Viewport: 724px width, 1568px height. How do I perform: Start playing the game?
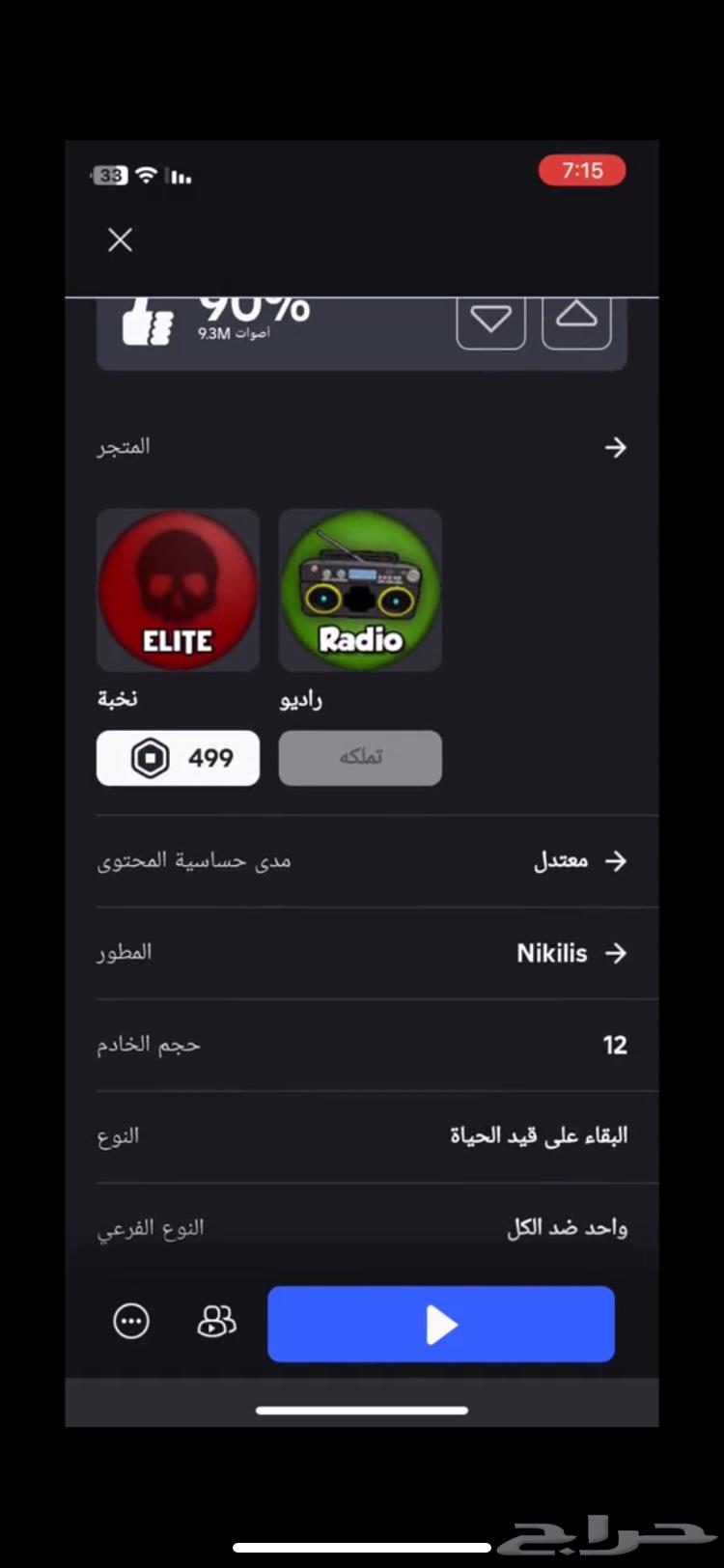[441, 1324]
